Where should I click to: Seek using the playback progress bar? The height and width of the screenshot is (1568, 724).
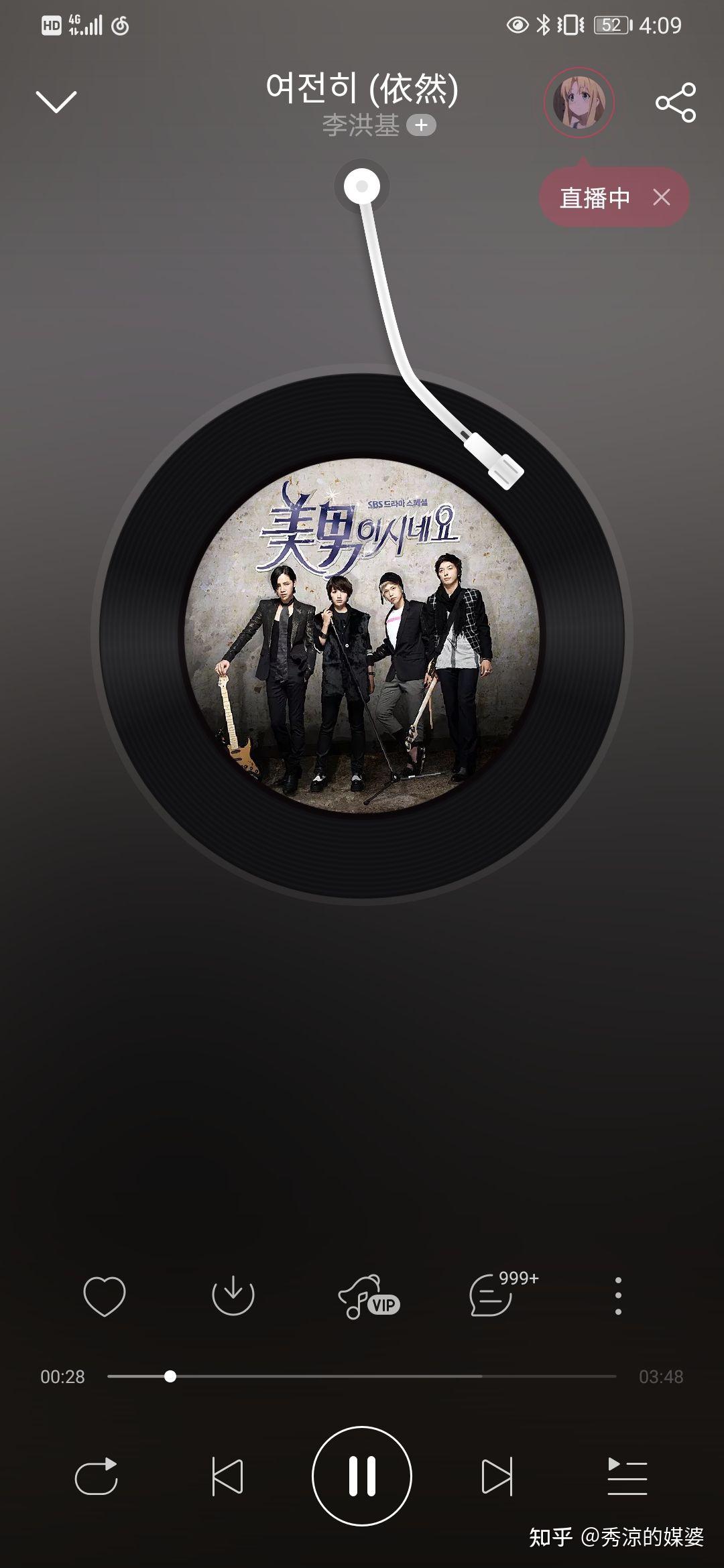[x=362, y=1376]
